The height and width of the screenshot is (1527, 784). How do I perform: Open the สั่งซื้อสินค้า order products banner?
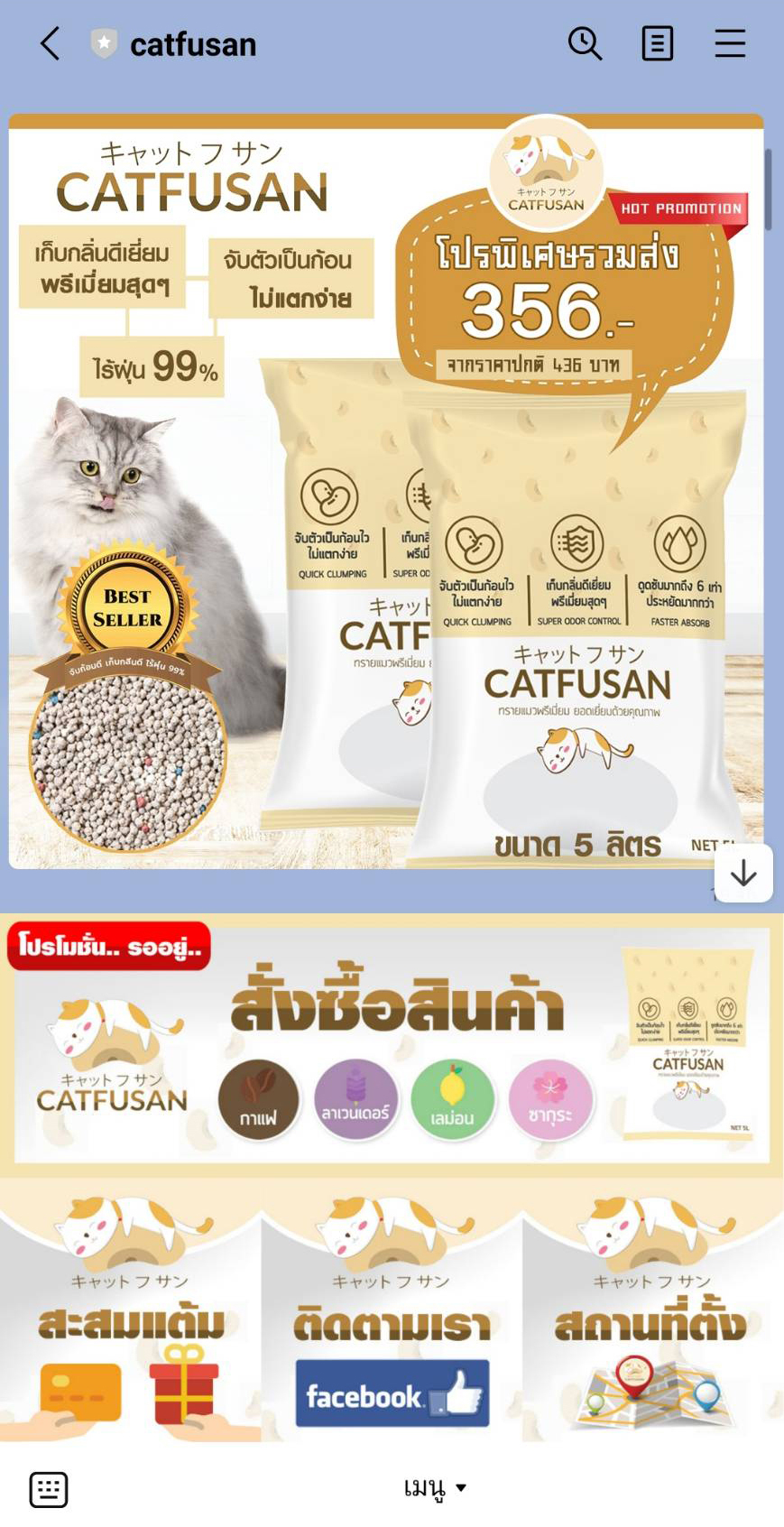(x=392, y=1045)
